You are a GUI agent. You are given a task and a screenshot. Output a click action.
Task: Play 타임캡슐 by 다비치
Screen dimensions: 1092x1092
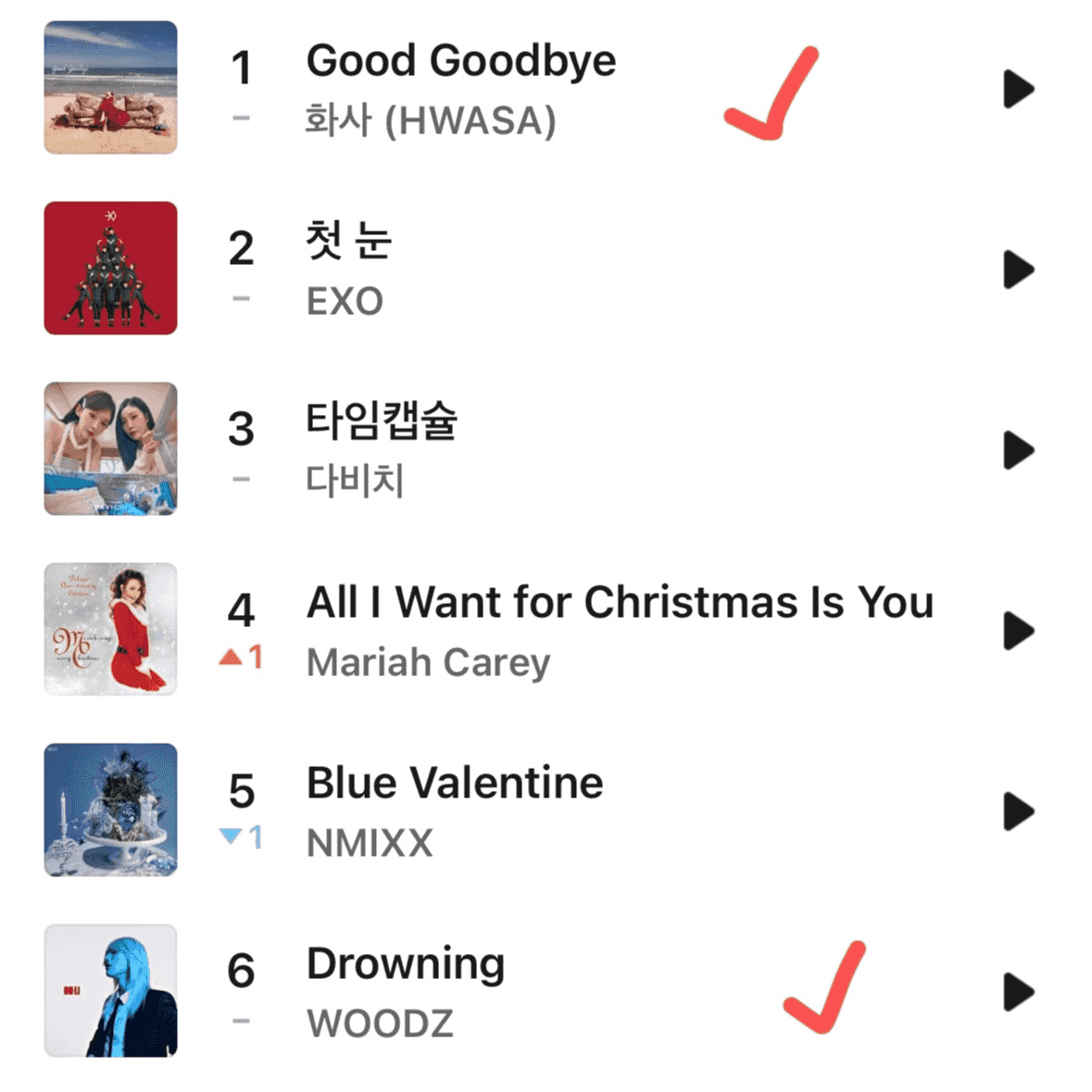1018,450
